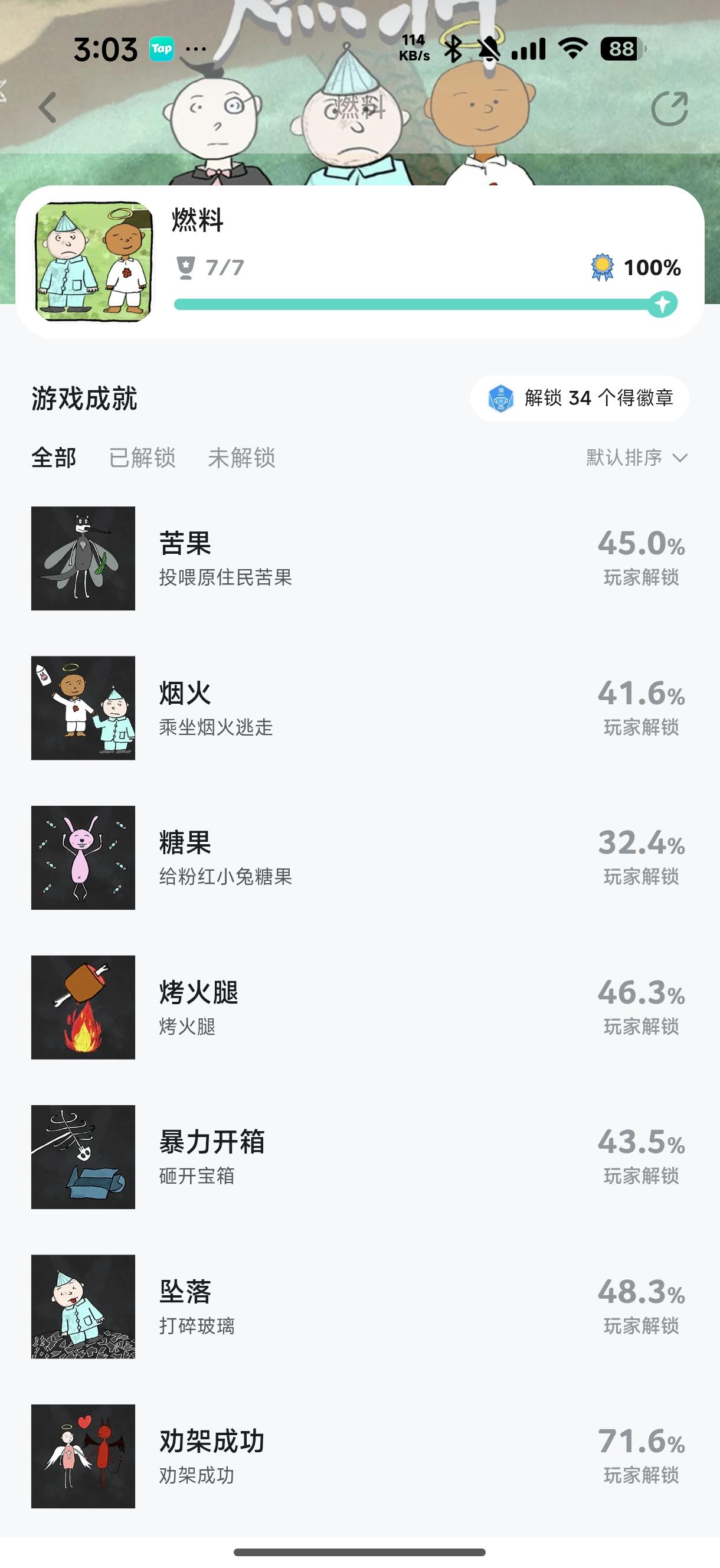Expand the 默认排序 sort dropdown
Image resolution: width=720 pixels, height=1568 pixels.
tap(636, 458)
